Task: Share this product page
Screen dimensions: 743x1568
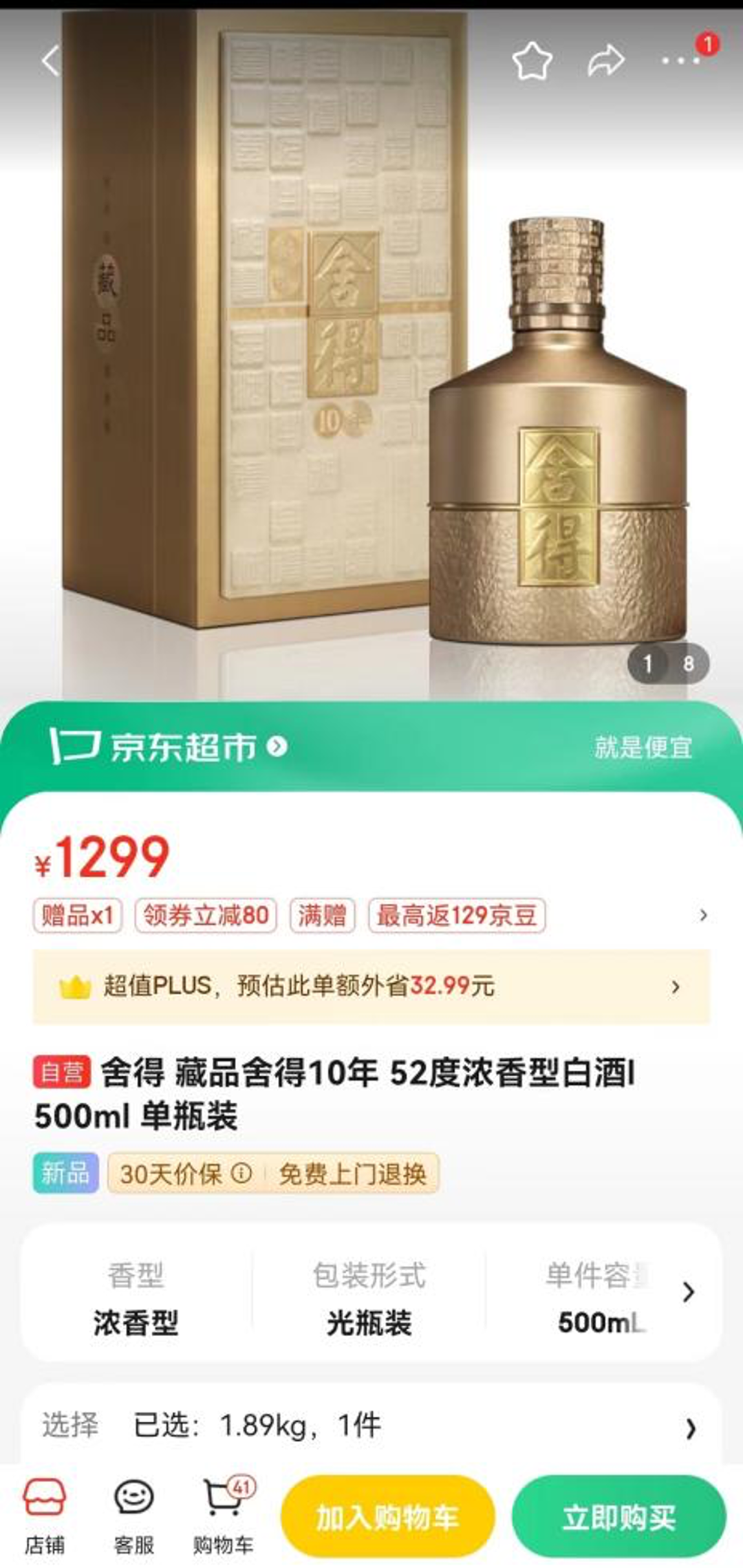Action: (x=605, y=61)
